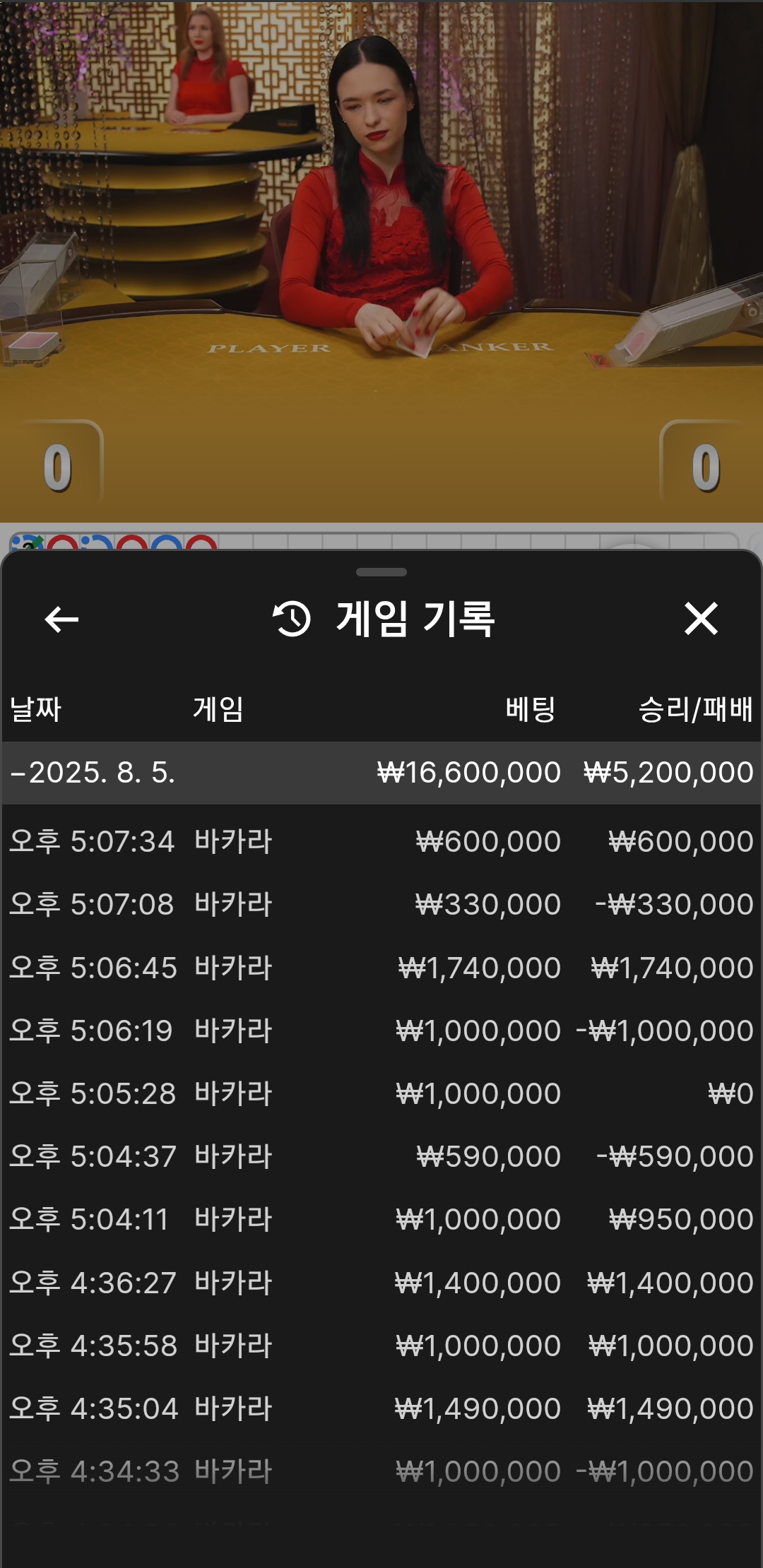
Task: Select the 오후 5:06:19 game entry
Action: click(x=381, y=1031)
